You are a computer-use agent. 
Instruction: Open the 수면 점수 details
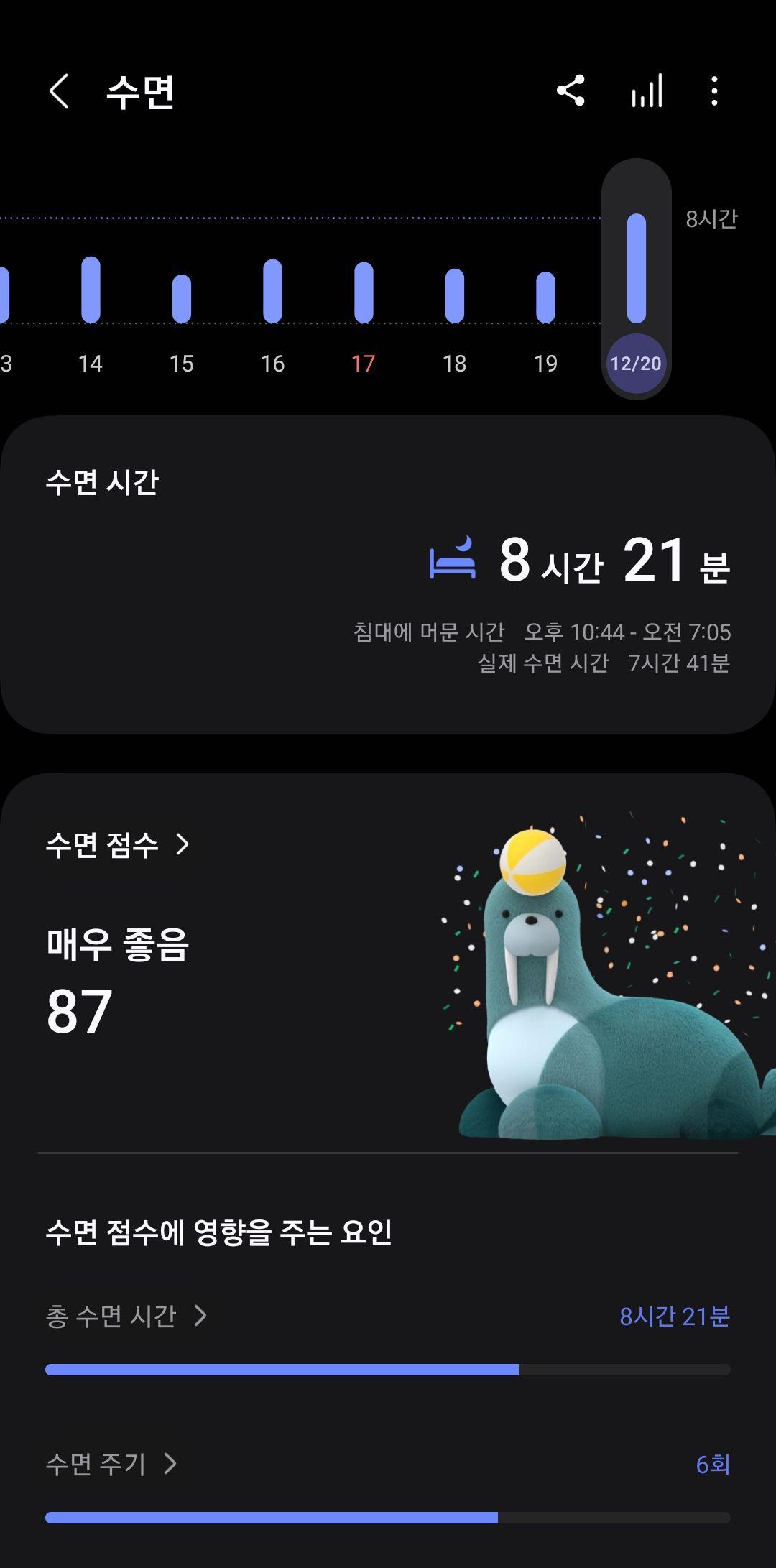(x=118, y=844)
